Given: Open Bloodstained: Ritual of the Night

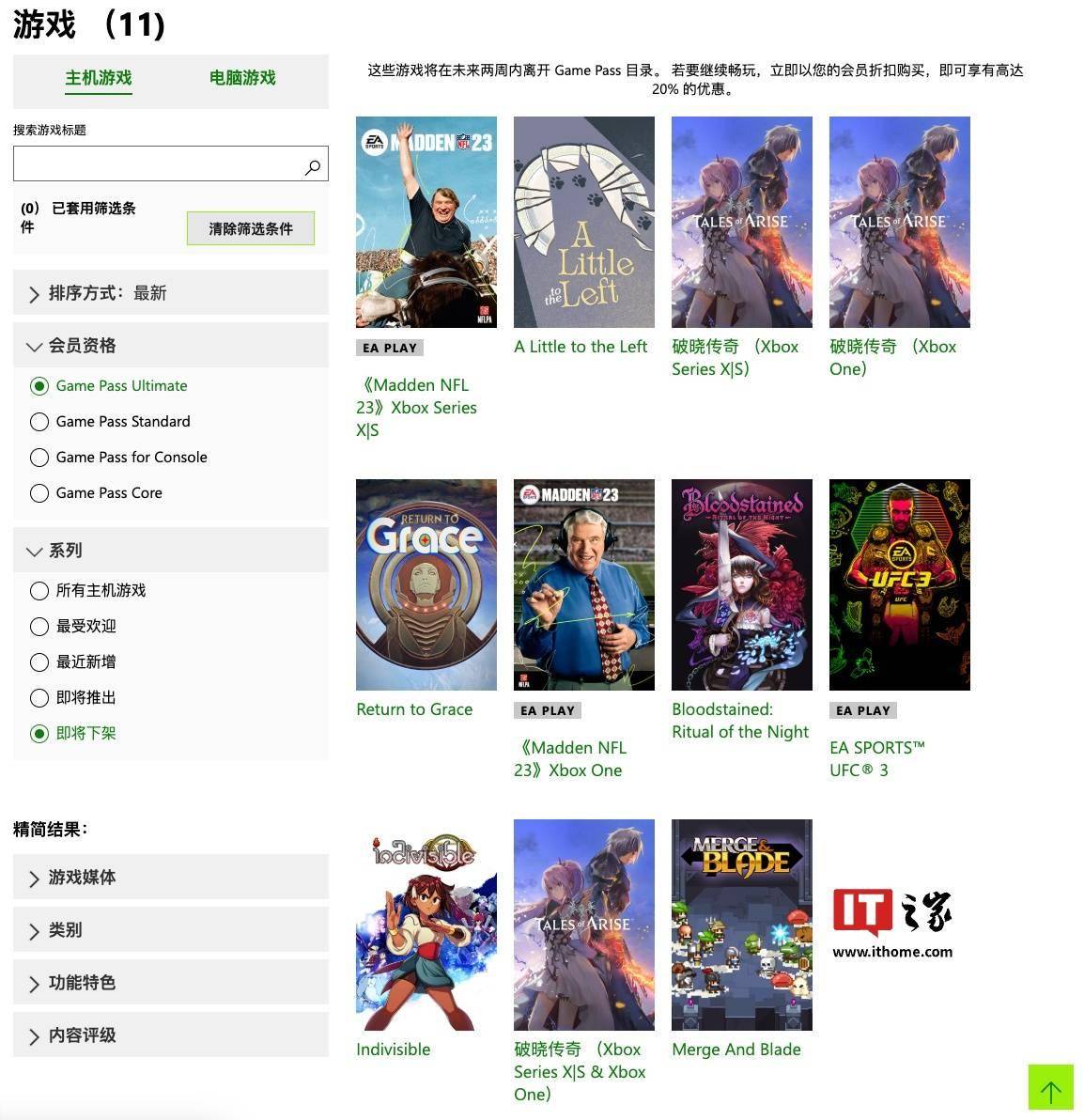Looking at the screenshot, I should click(x=741, y=584).
